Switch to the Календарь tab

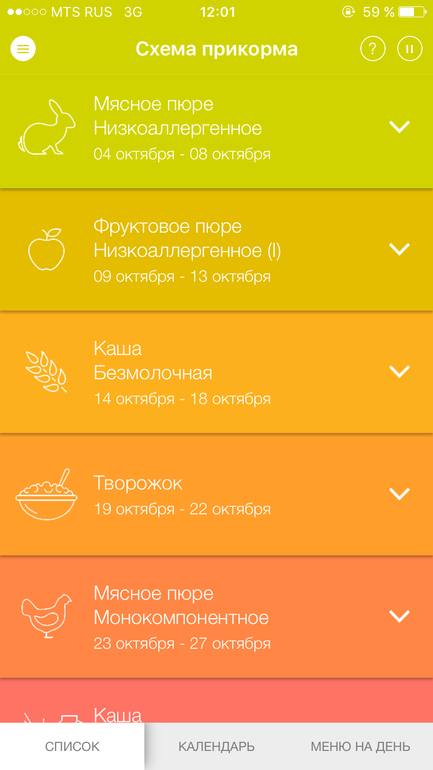pos(216,746)
